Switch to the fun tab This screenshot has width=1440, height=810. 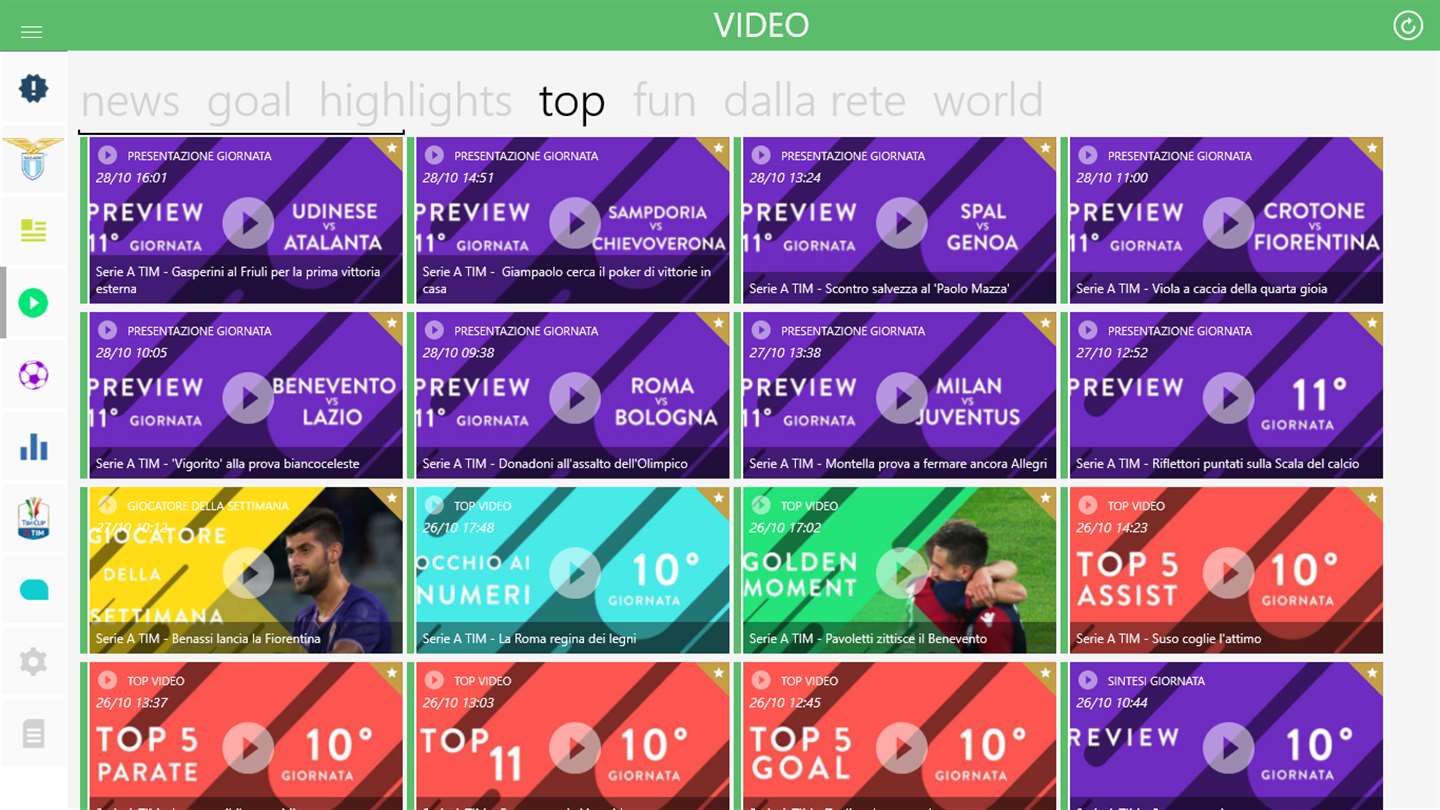tap(664, 101)
